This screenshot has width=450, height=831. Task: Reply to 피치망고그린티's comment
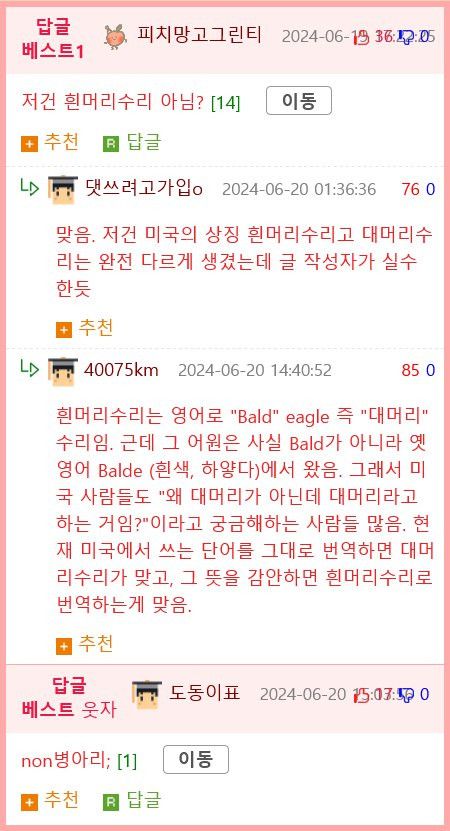click(131, 143)
